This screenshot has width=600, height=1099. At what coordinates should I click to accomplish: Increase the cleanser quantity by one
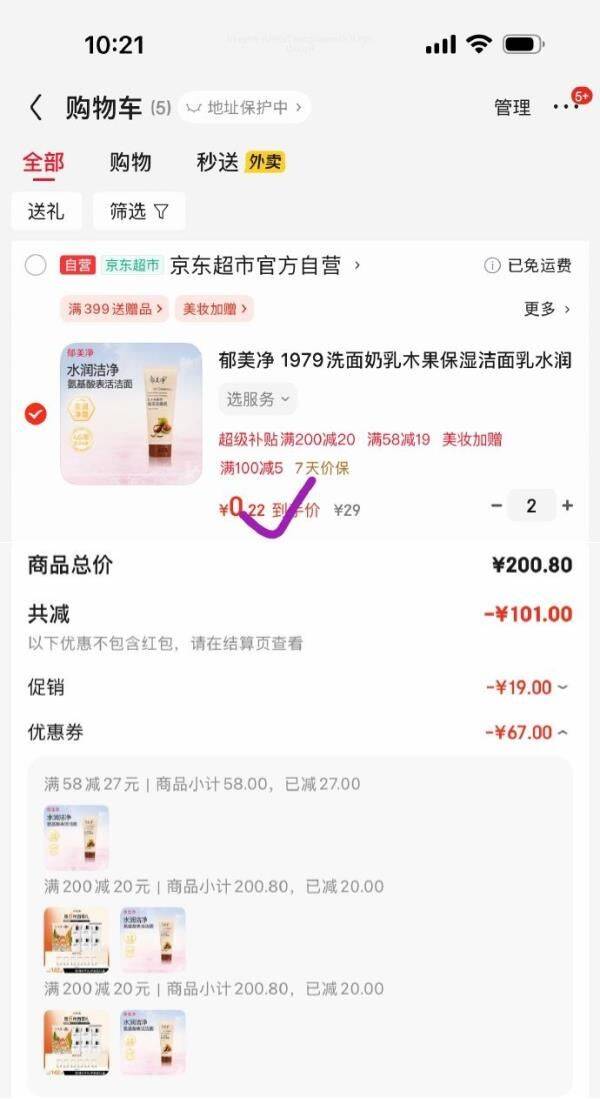567,506
